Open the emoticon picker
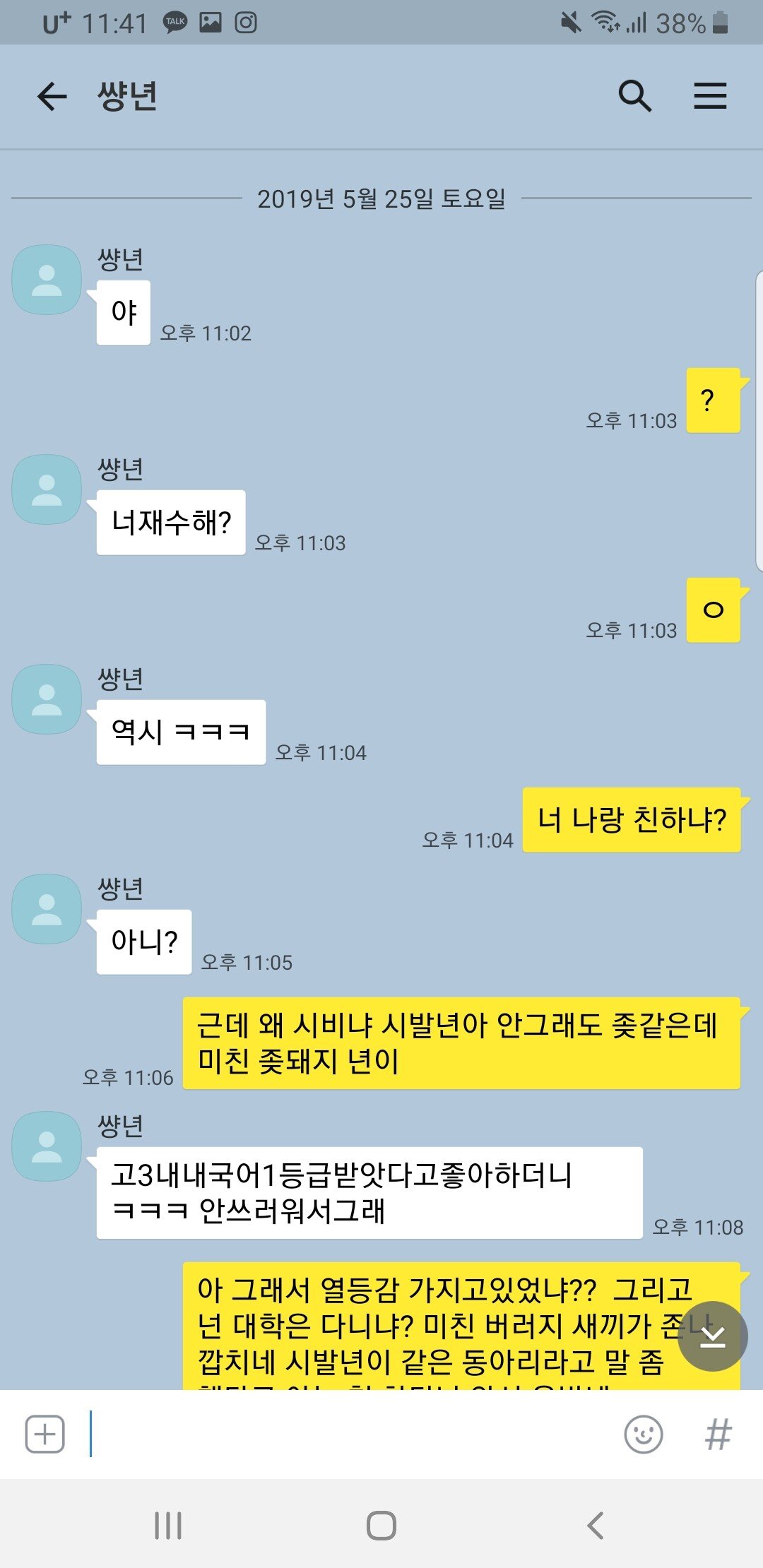763x1568 pixels. coord(643,1435)
